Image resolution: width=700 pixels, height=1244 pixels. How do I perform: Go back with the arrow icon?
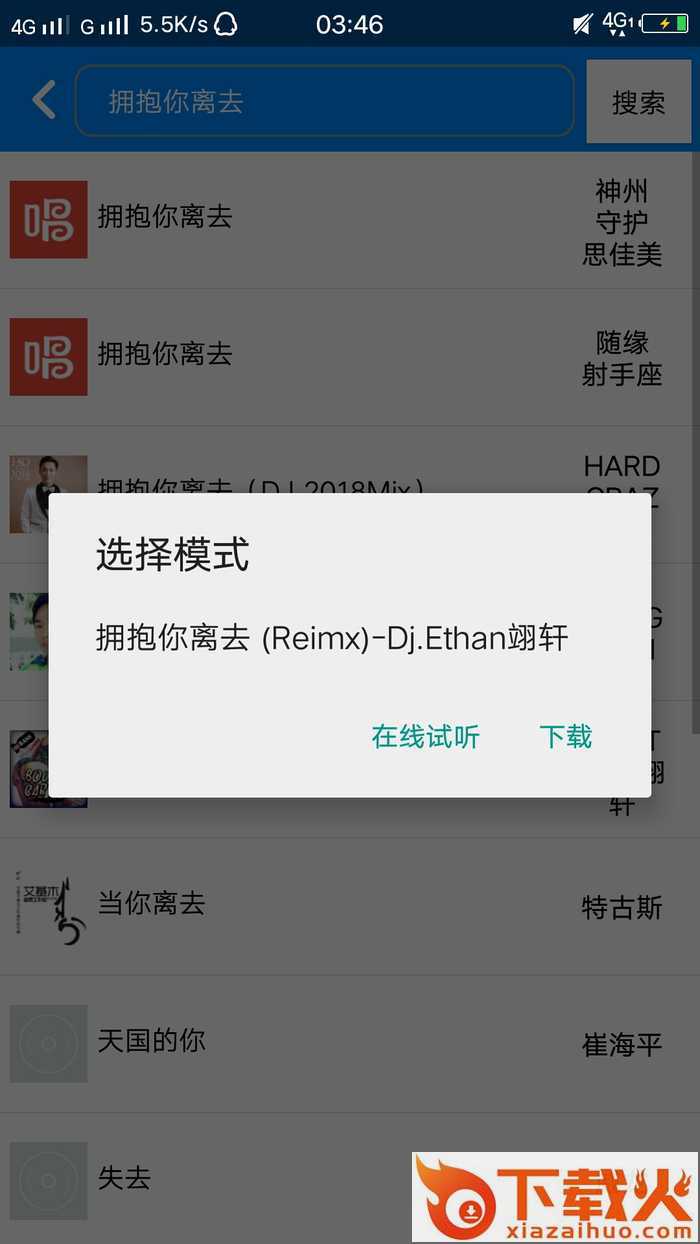click(43, 101)
